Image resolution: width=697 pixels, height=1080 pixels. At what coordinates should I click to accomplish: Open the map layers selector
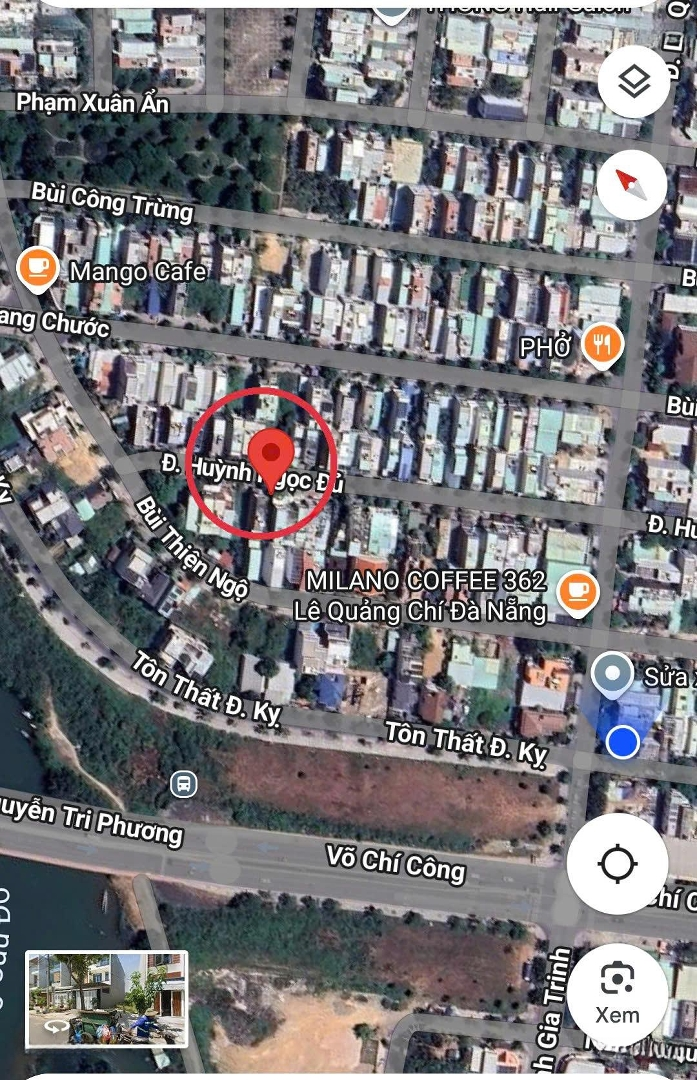[x=633, y=83]
